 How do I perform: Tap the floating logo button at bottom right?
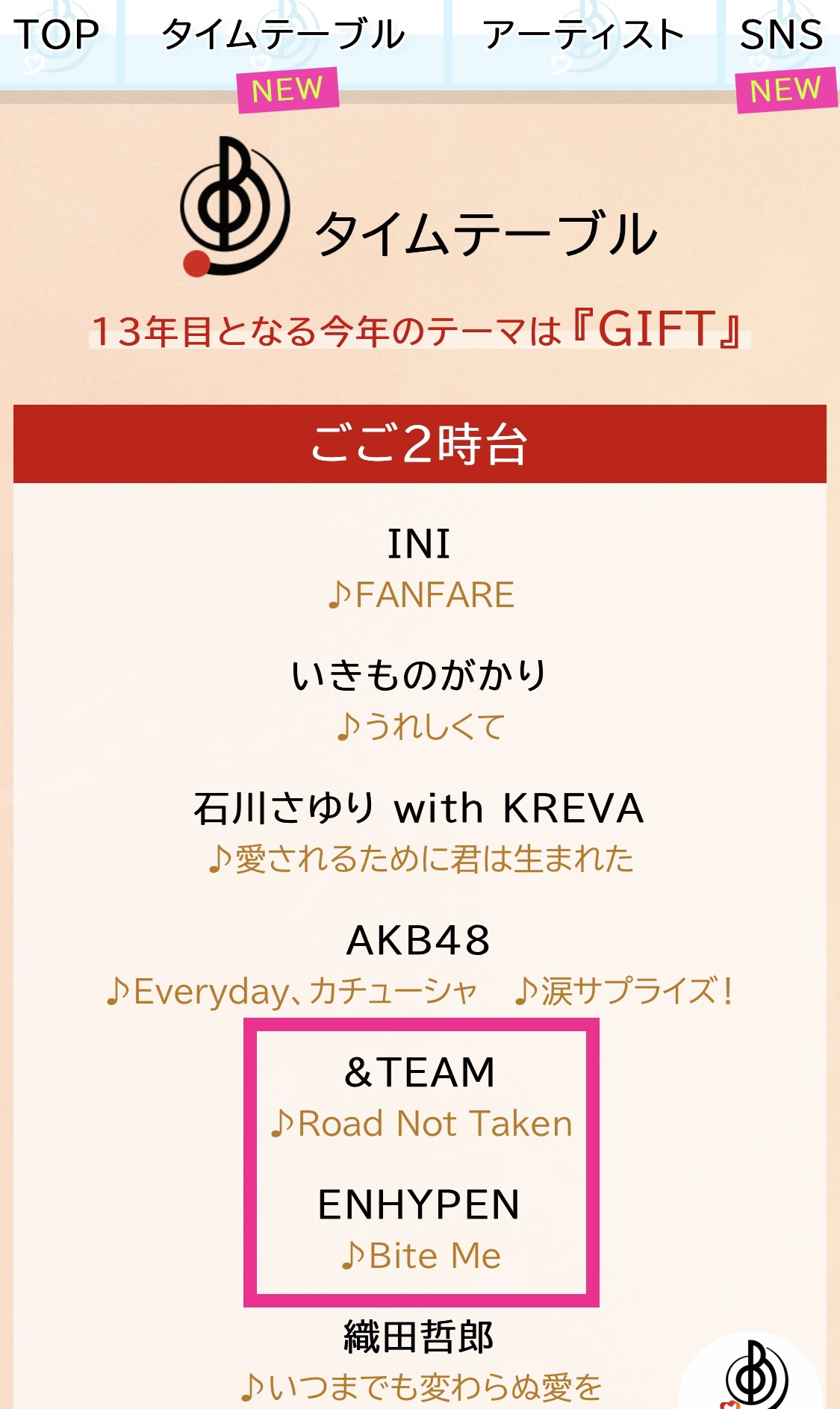pos(751,1372)
